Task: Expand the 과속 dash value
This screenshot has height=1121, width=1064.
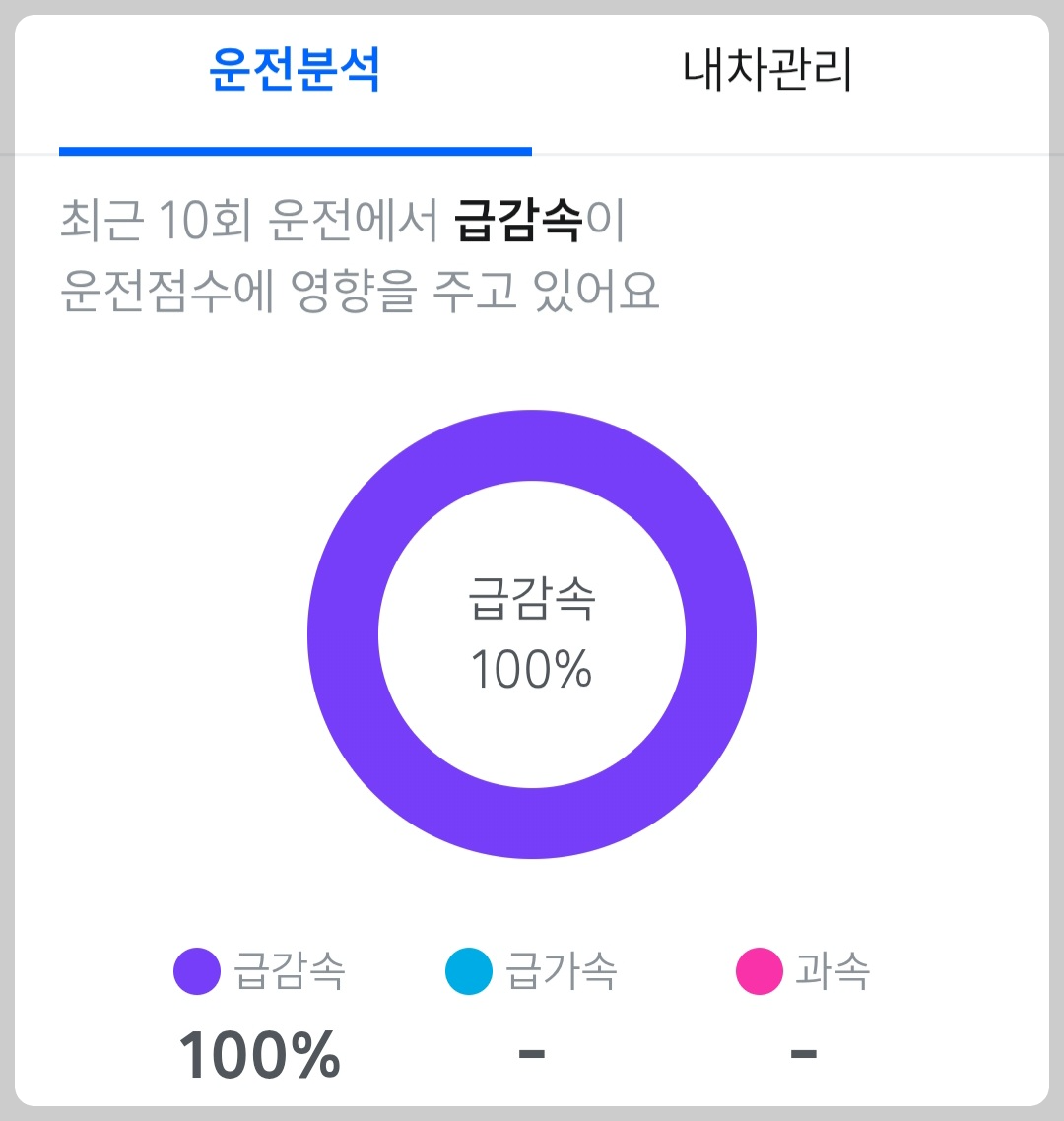Action: (x=806, y=1052)
